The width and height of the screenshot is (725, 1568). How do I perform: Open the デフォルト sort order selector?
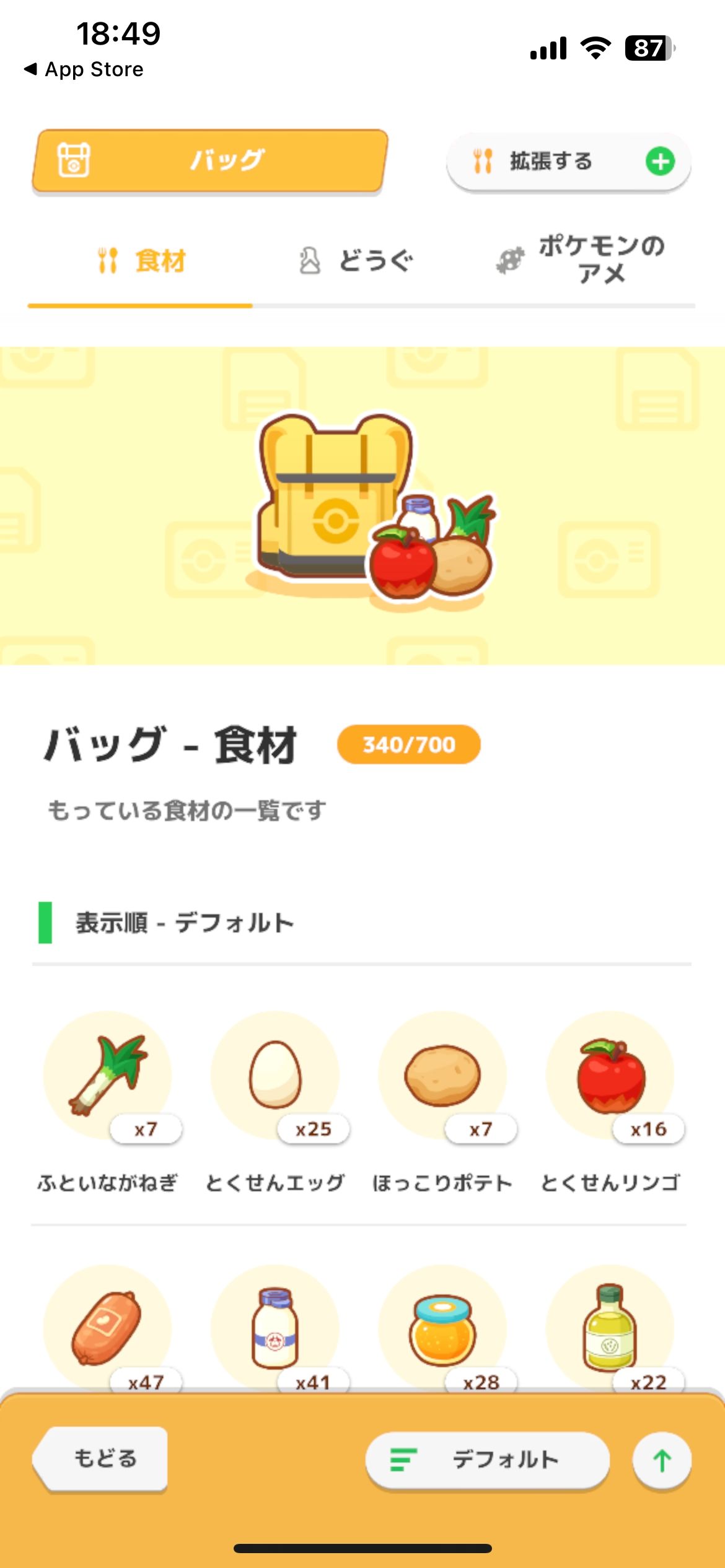point(487,1460)
